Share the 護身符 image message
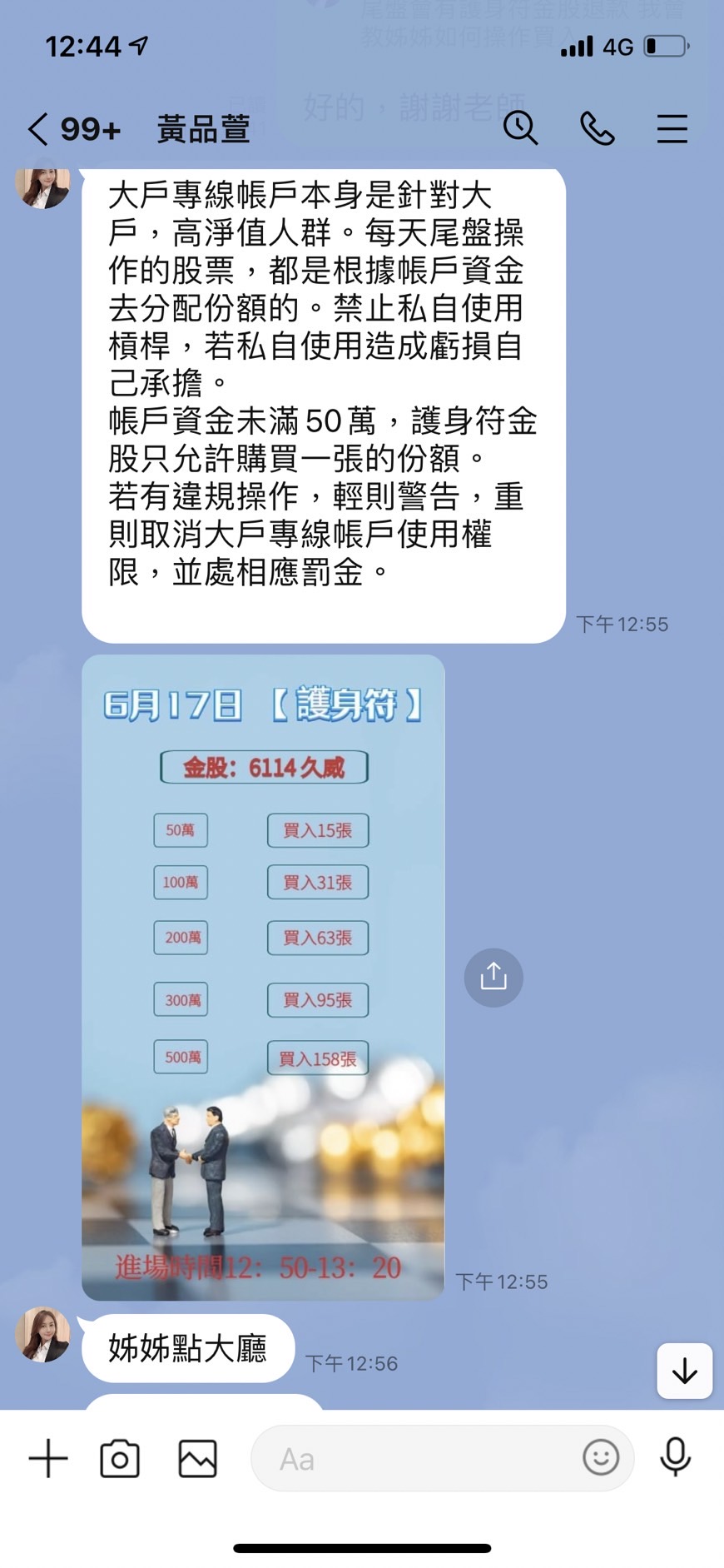This screenshot has width=724, height=1568. tap(493, 977)
